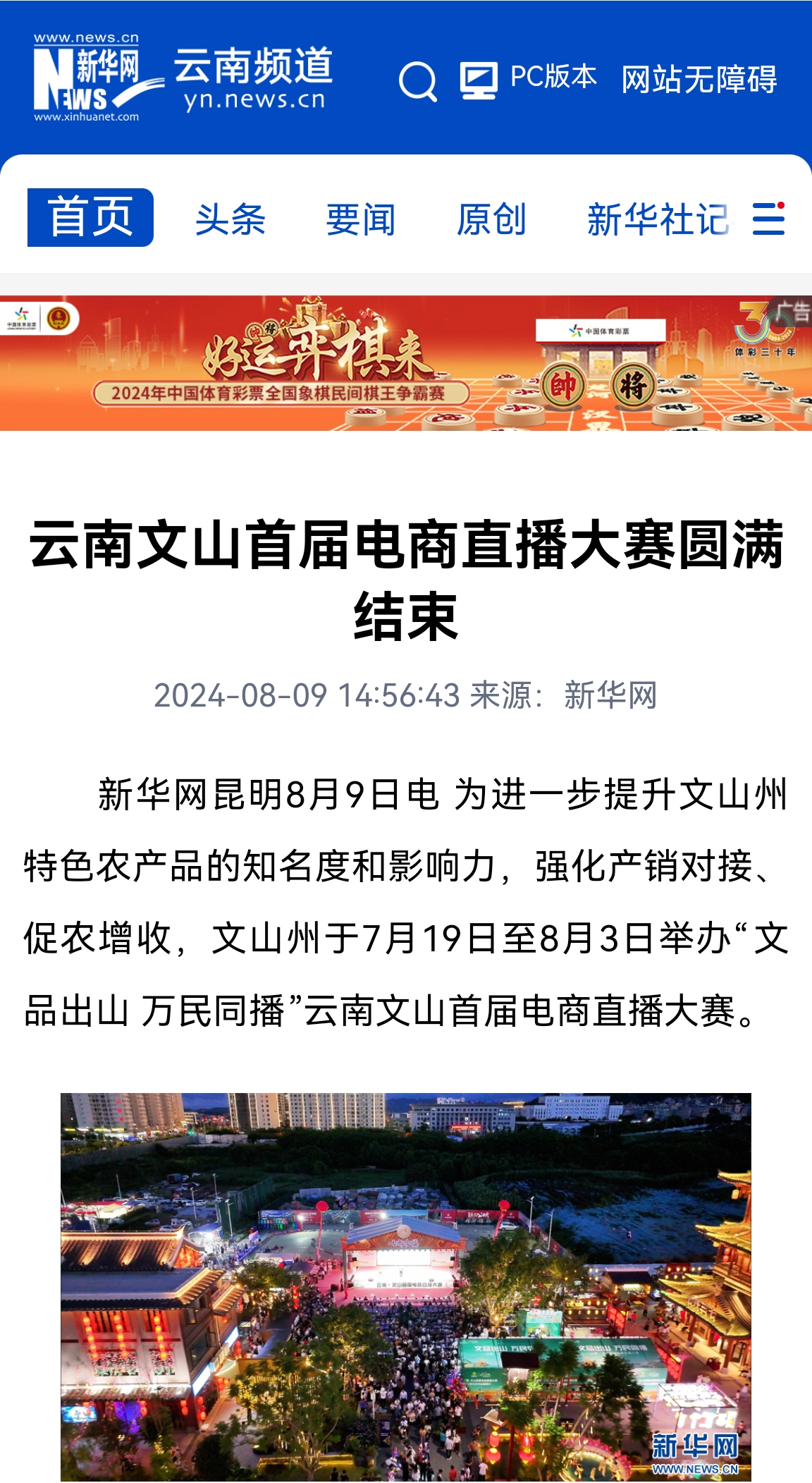Switch to PC版本 desktop version
Image resolution: width=812 pixels, height=1483 pixels.
click(x=529, y=78)
